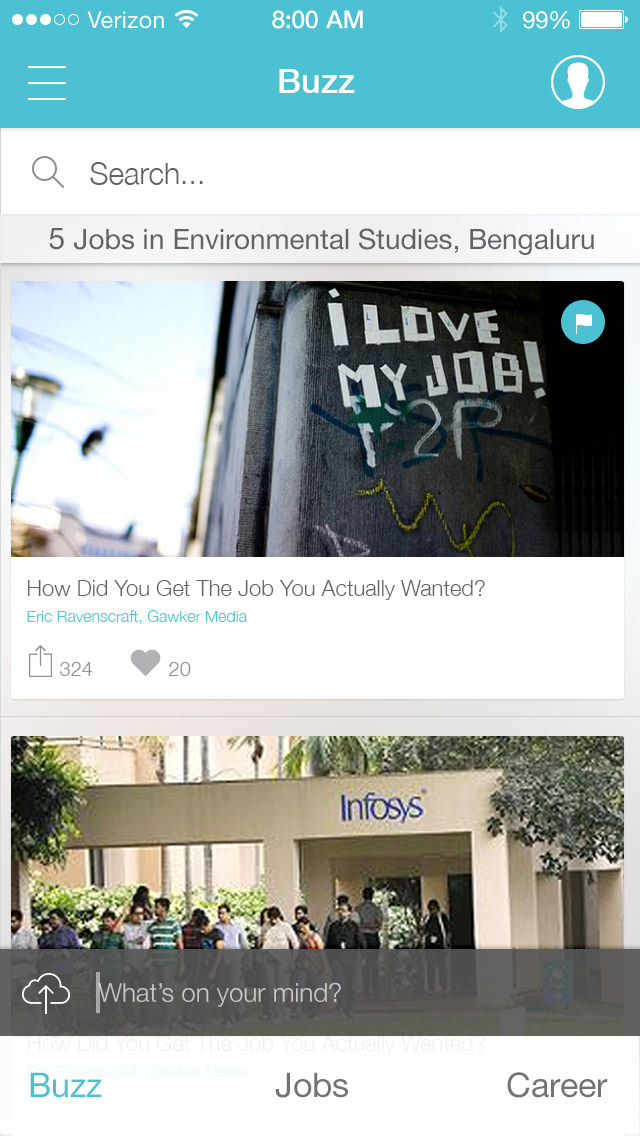Open the profile avatar icon
Image resolution: width=640 pixels, height=1136 pixels.
point(578,82)
